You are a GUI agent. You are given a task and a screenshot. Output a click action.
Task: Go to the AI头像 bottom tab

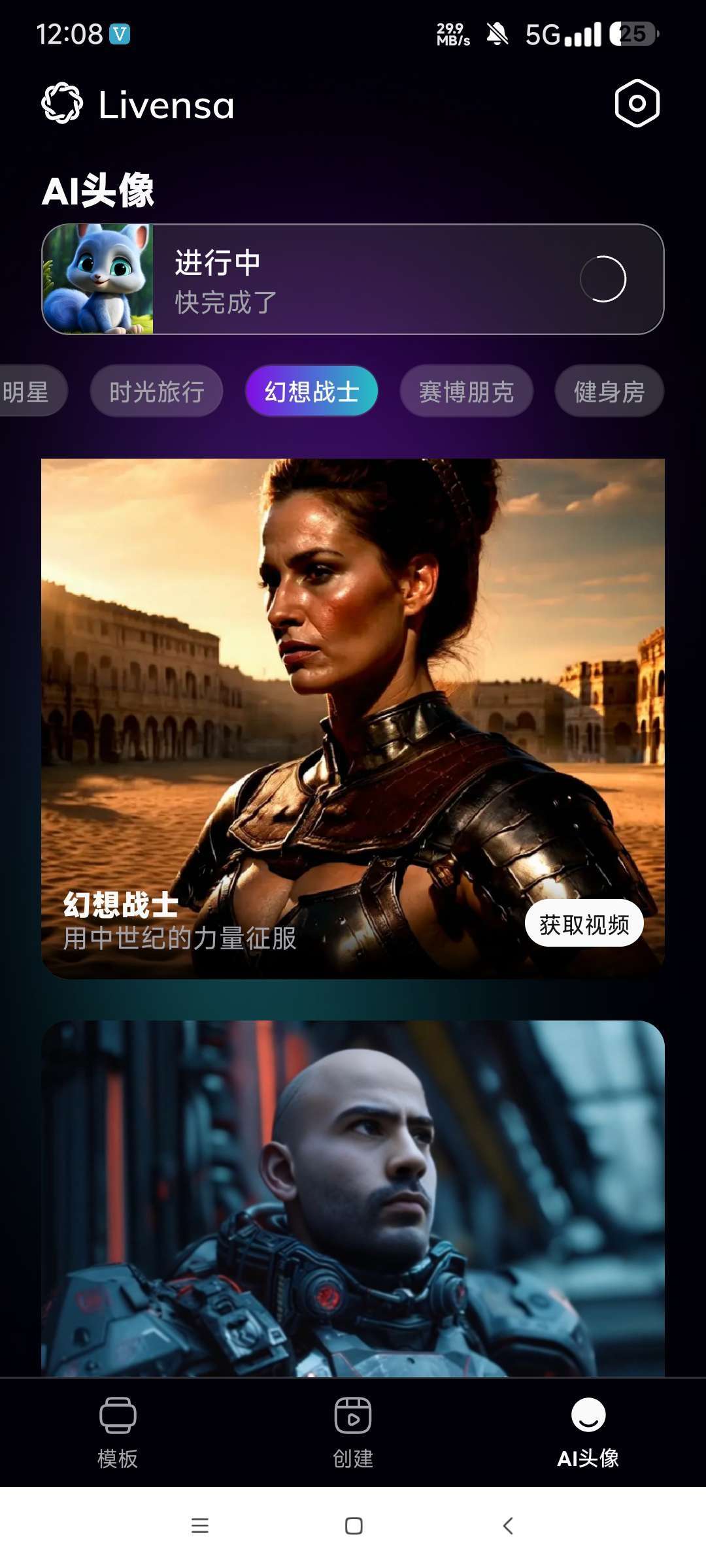pos(588,1431)
